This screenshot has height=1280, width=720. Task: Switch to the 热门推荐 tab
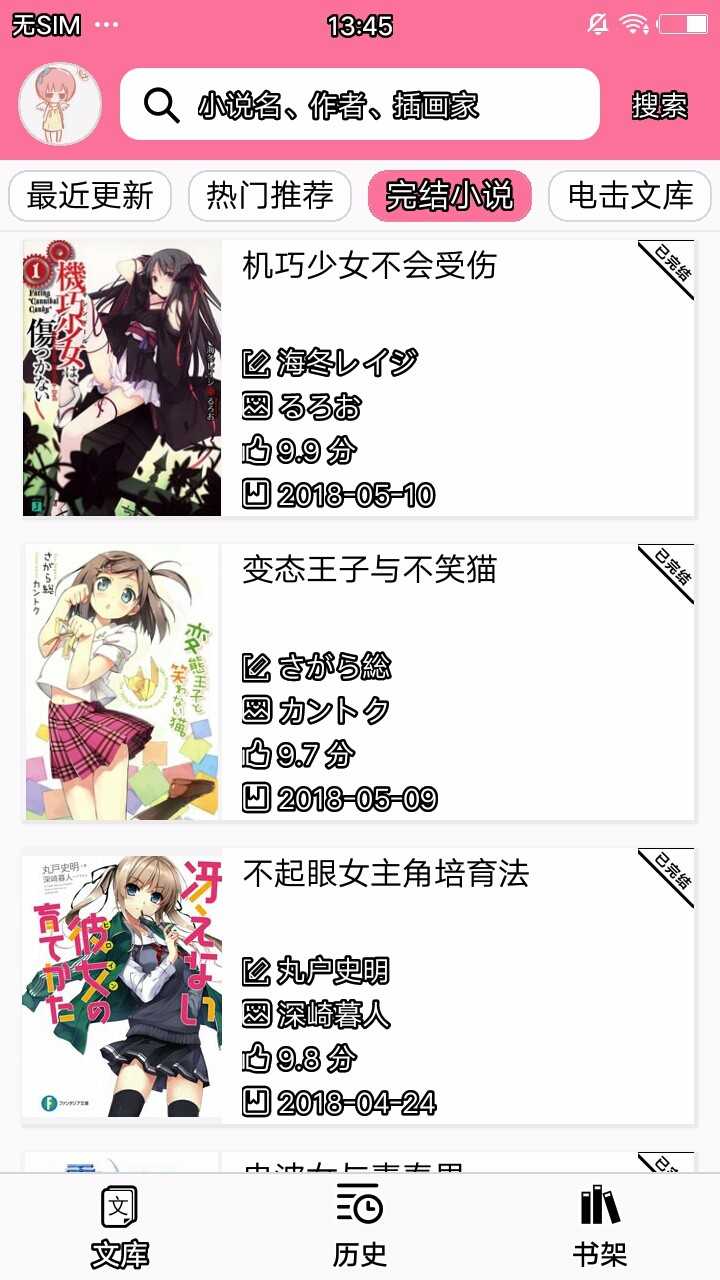[x=270, y=196]
